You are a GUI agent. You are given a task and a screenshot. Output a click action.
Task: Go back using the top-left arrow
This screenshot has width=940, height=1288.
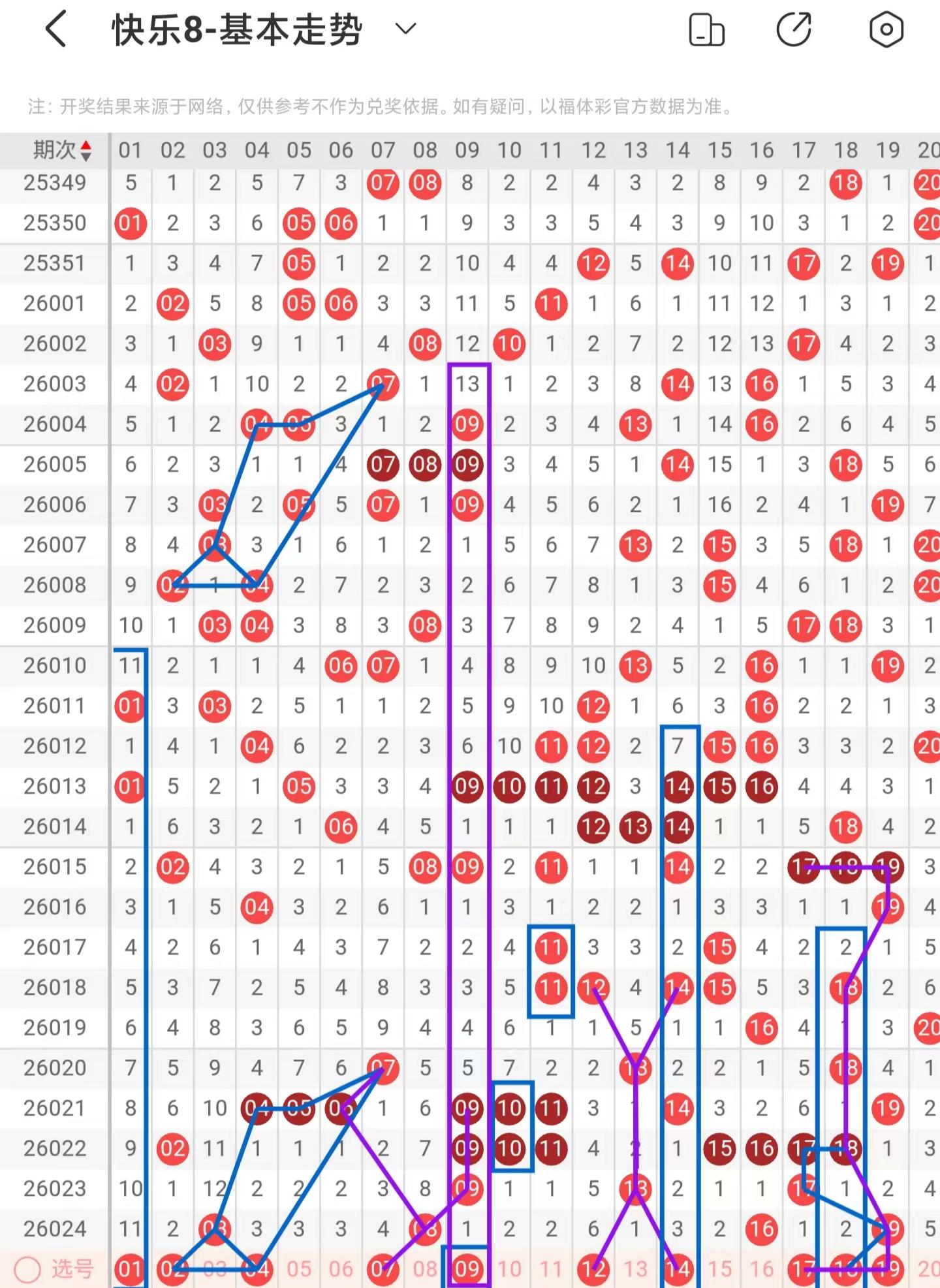pyautogui.click(x=56, y=29)
